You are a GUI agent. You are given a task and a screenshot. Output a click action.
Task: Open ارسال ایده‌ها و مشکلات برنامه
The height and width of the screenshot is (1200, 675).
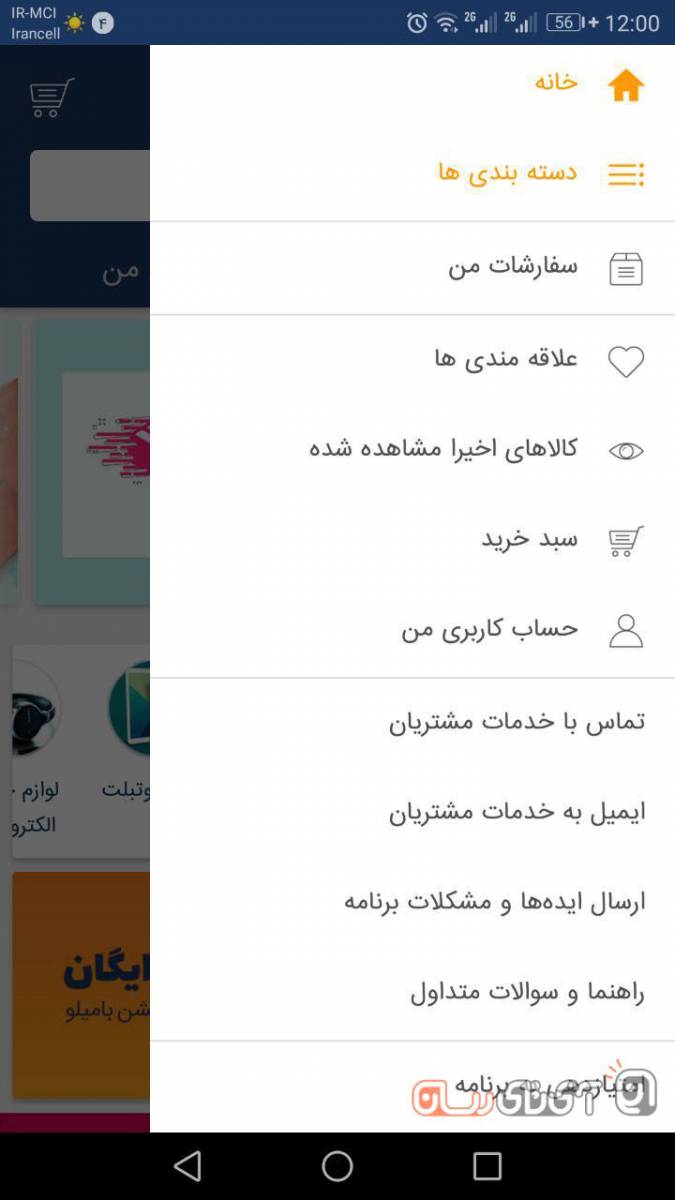point(494,902)
